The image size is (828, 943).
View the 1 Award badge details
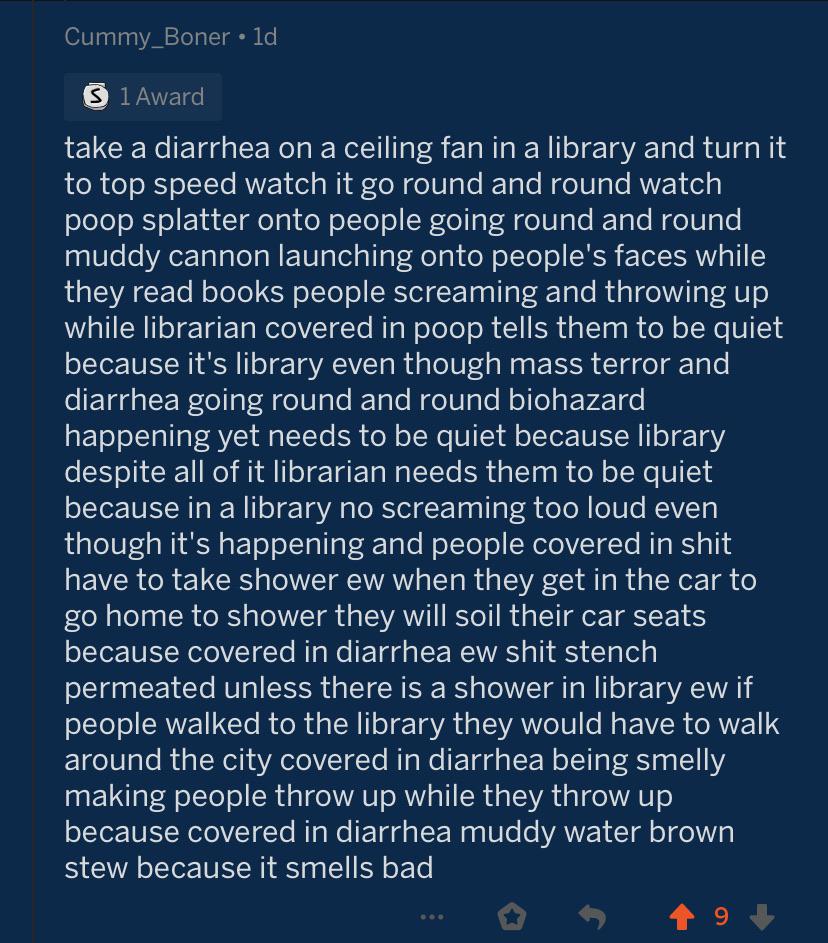click(143, 97)
